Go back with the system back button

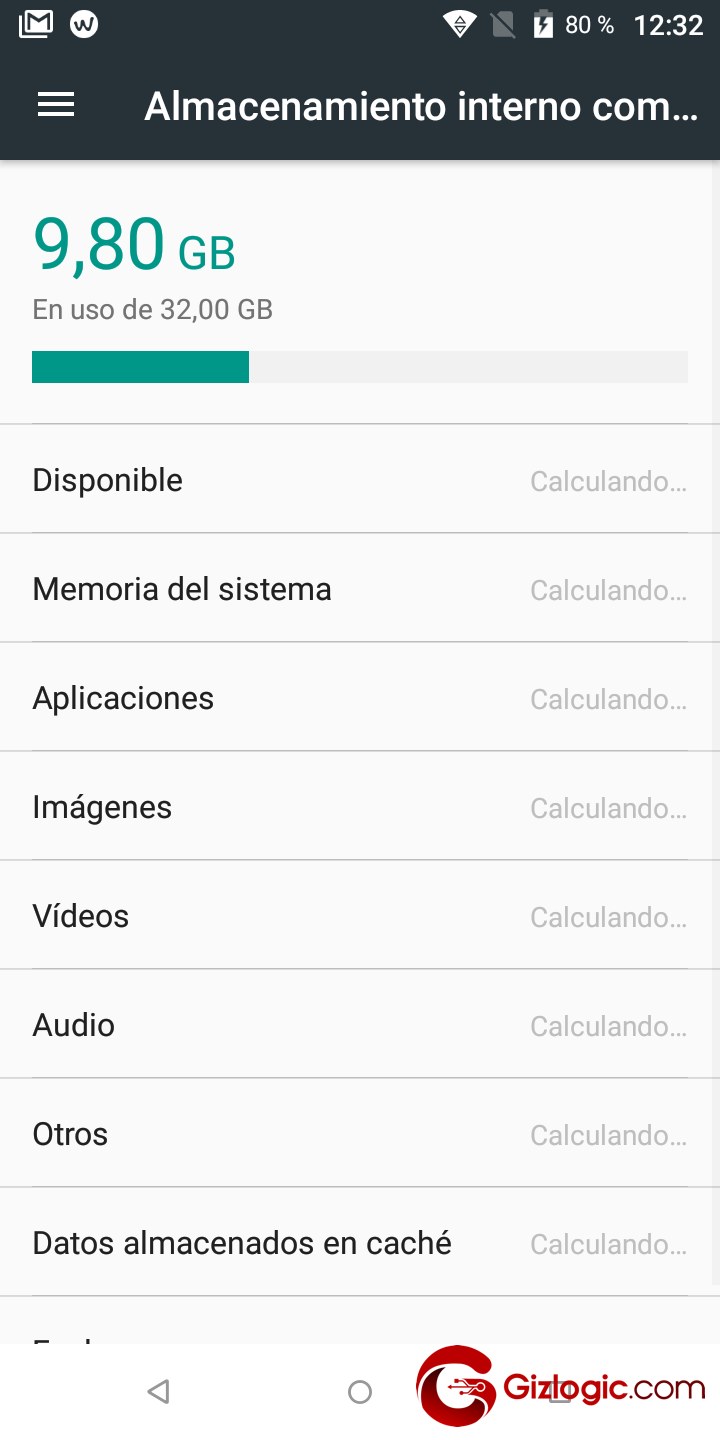158,1391
